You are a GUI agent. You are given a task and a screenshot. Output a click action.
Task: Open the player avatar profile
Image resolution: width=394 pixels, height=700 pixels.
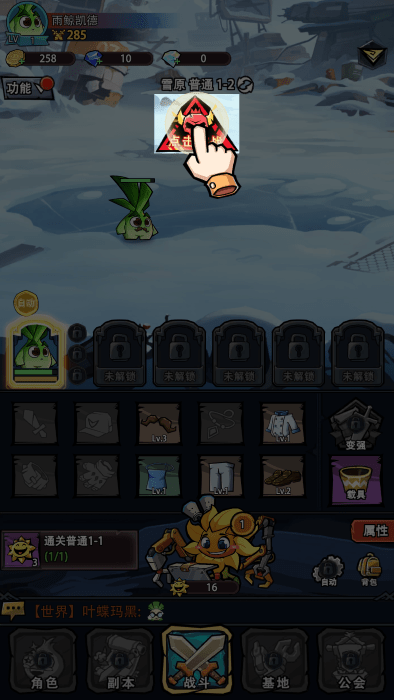[x=26, y=22]
